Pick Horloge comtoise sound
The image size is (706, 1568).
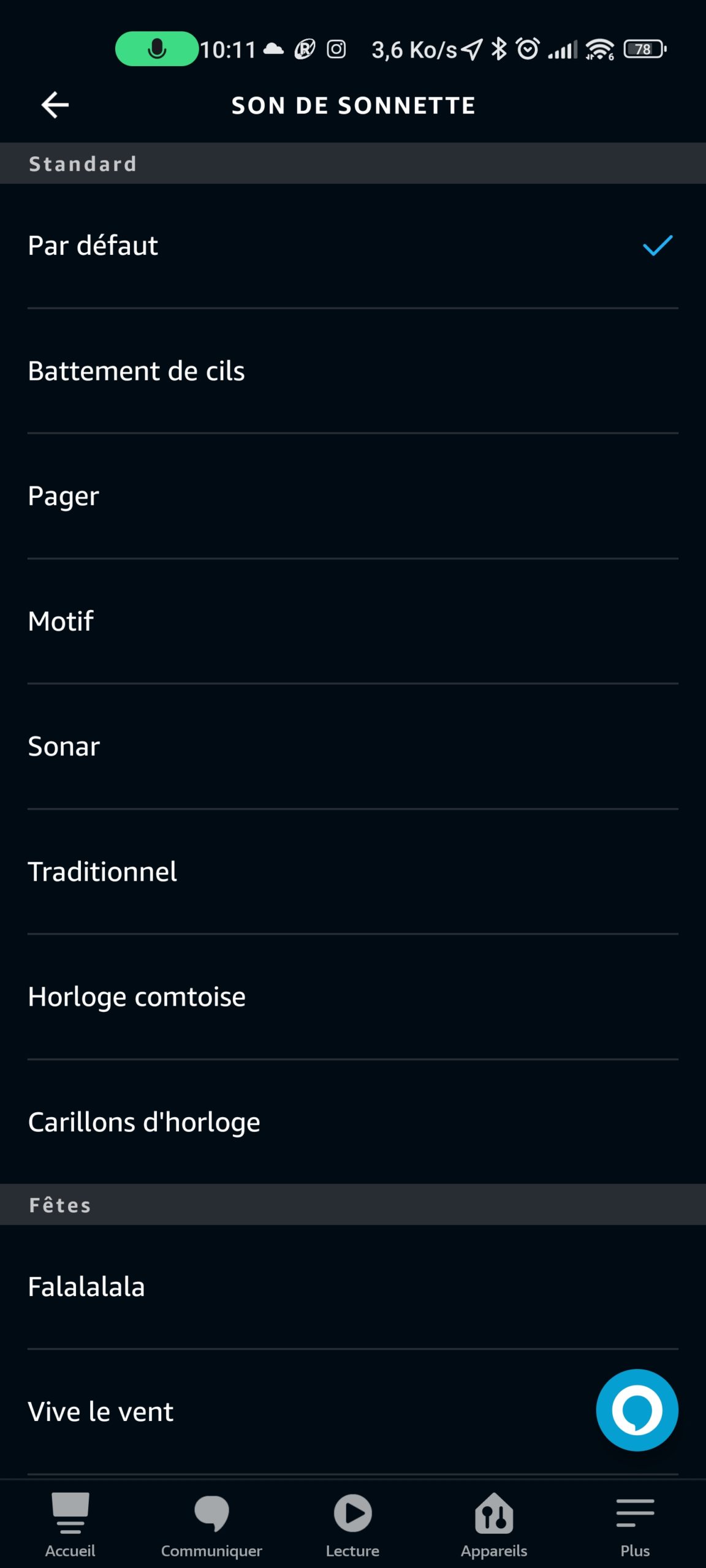pos(353,997)
